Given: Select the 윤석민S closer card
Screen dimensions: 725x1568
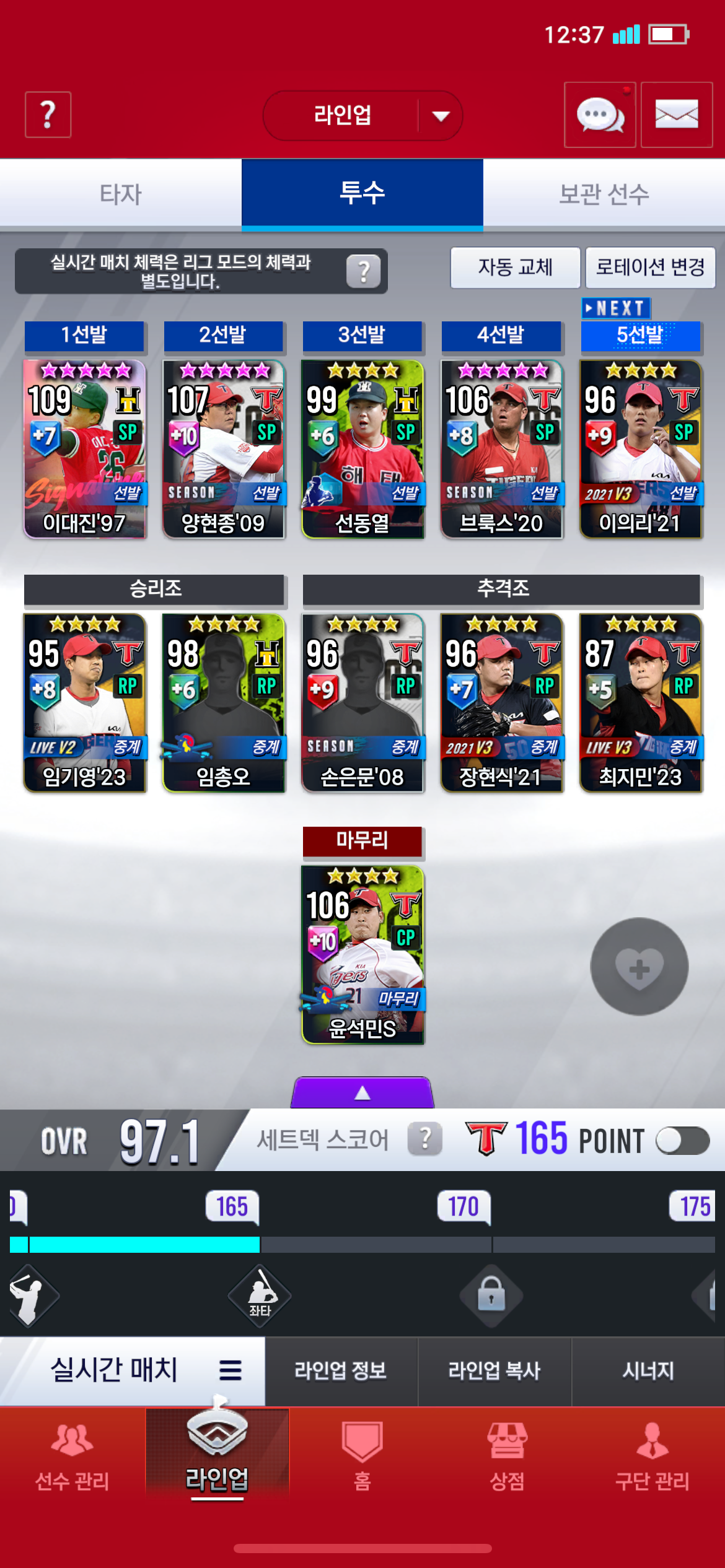Looking at the screenshot, I should (x=362, y=954).
